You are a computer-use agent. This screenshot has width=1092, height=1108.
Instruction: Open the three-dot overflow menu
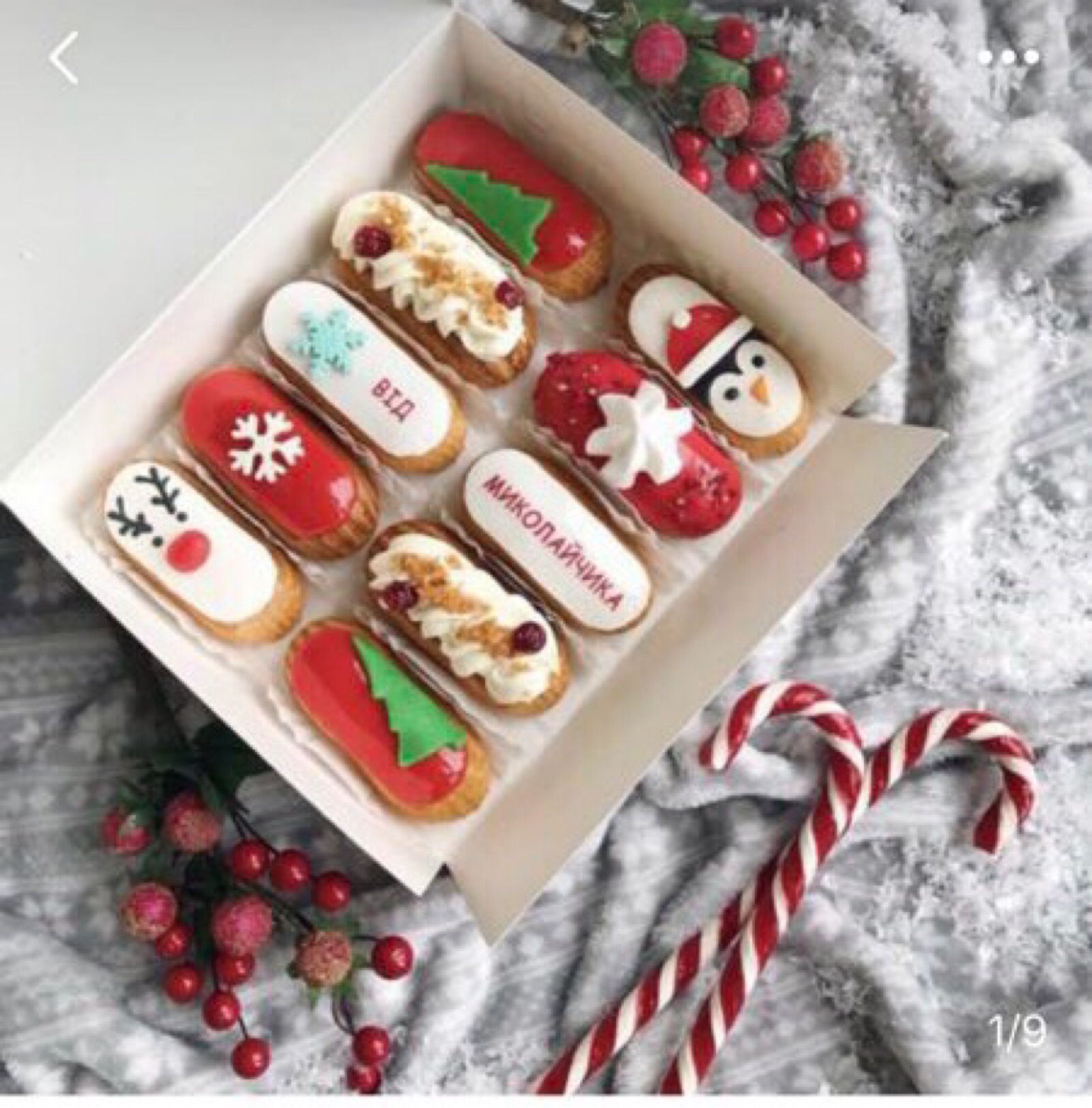1008,58
